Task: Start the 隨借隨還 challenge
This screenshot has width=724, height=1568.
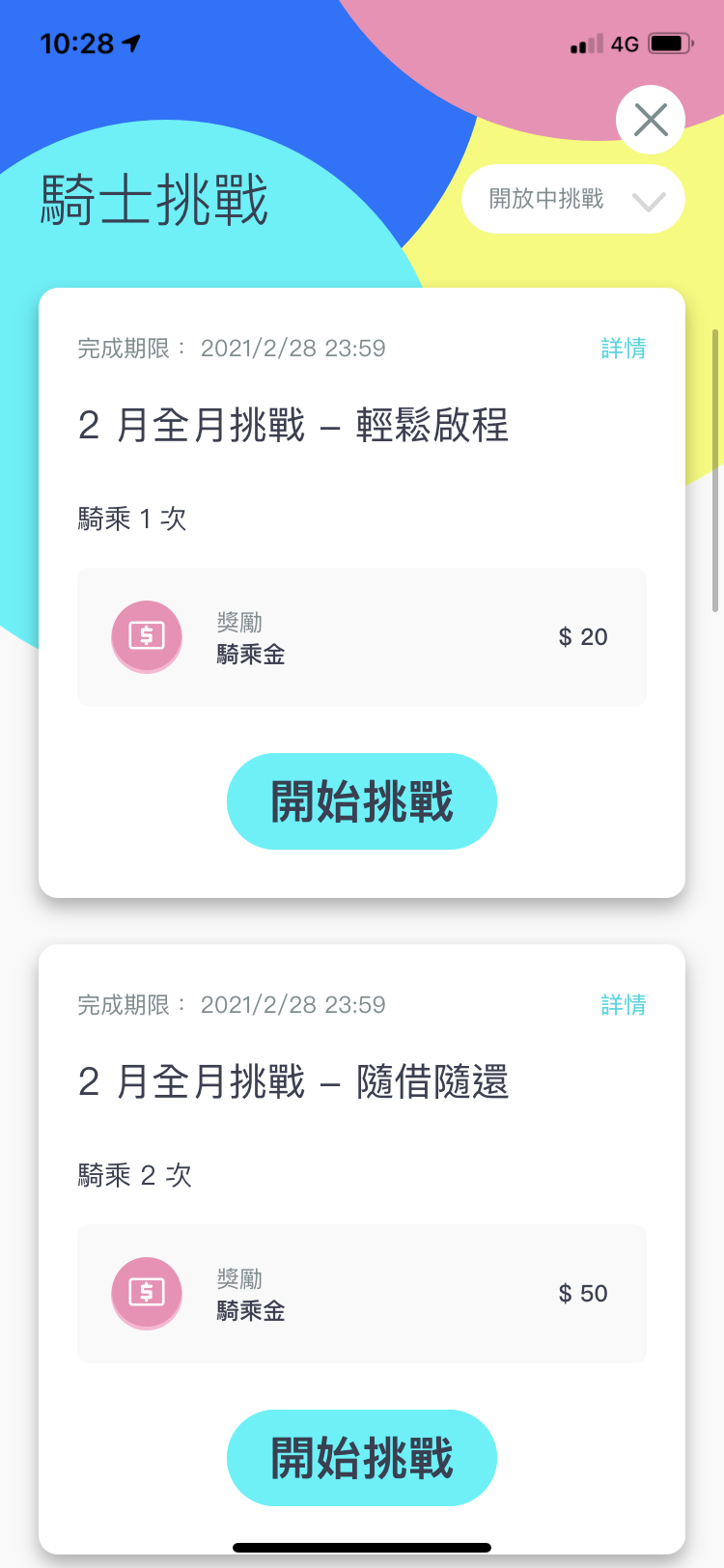Action: (362, 1458)
